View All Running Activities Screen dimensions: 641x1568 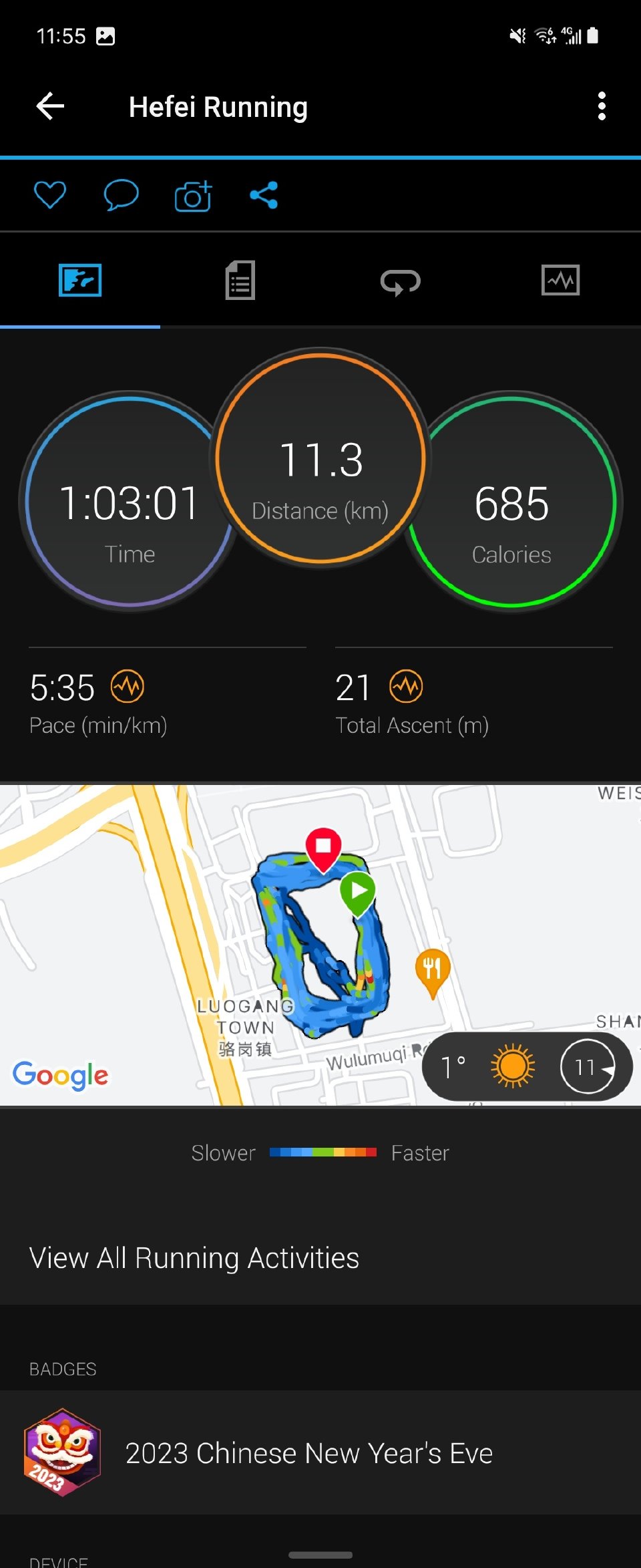[x=194, y=1258]
